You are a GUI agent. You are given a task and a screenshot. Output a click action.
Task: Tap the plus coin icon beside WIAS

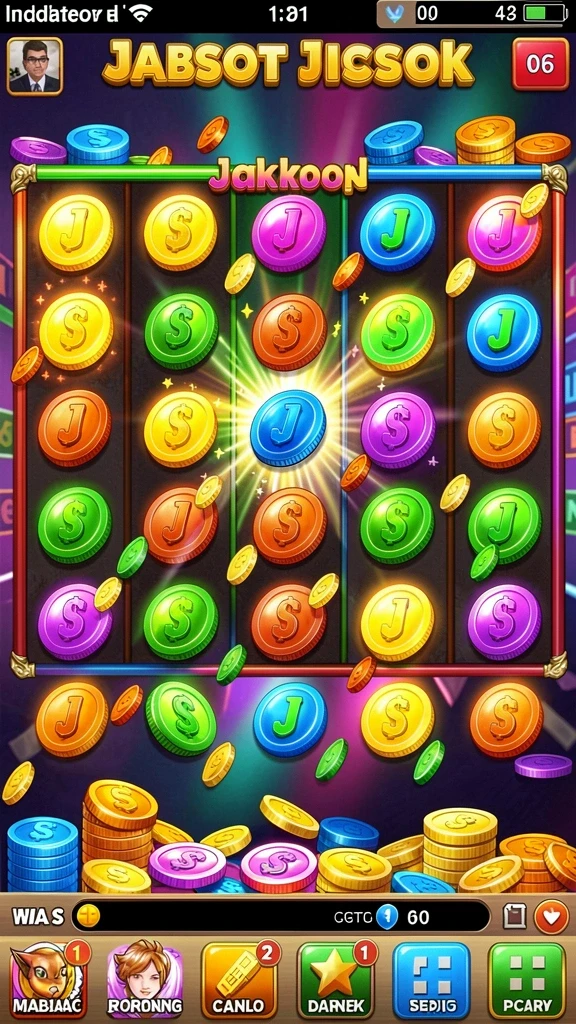(88, 916)
